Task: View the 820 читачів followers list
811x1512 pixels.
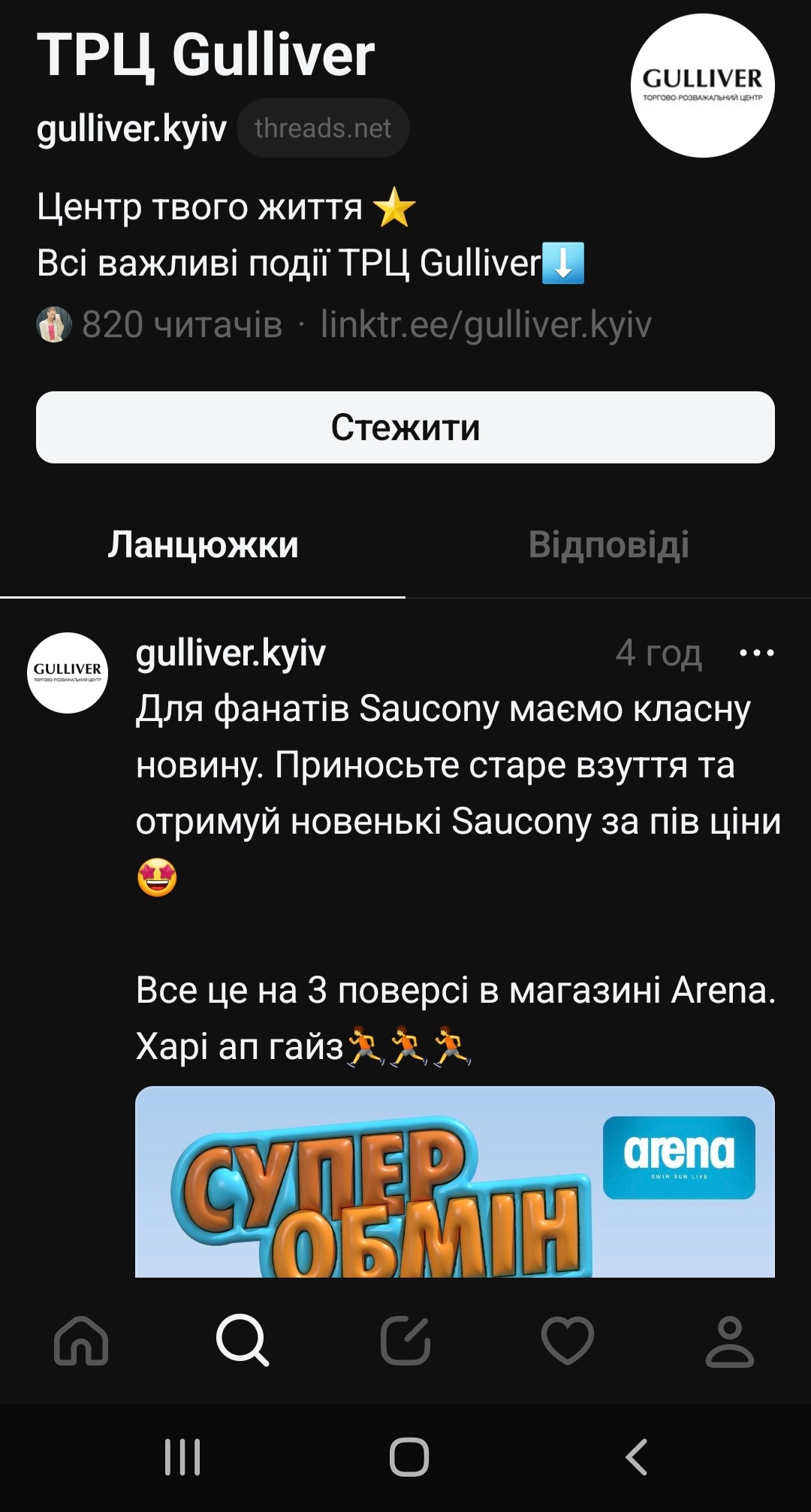Action: (x=180, y=324)
